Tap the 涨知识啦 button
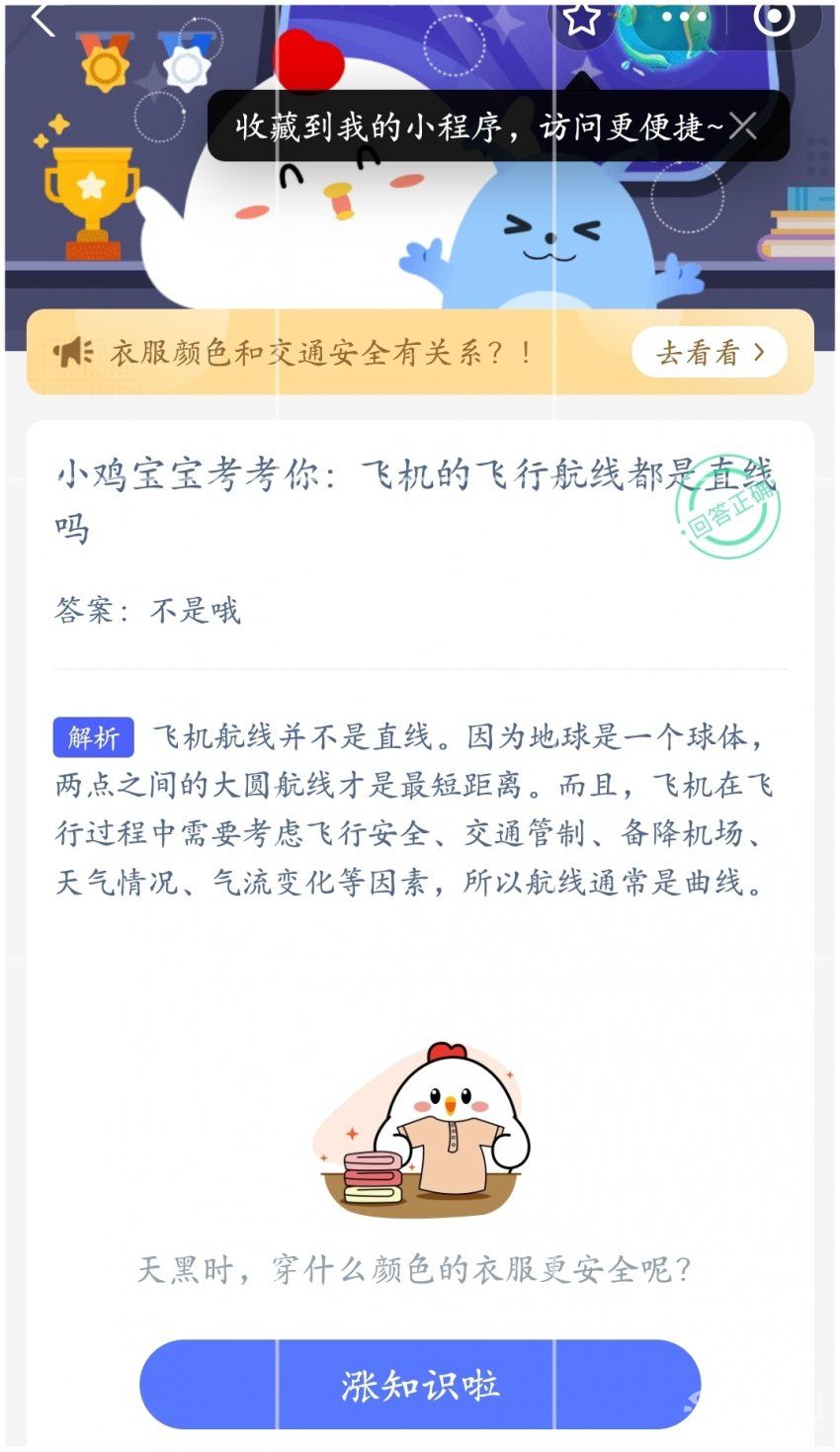The height and width of the screenshot is (1452, 840). coord(420,1384)
